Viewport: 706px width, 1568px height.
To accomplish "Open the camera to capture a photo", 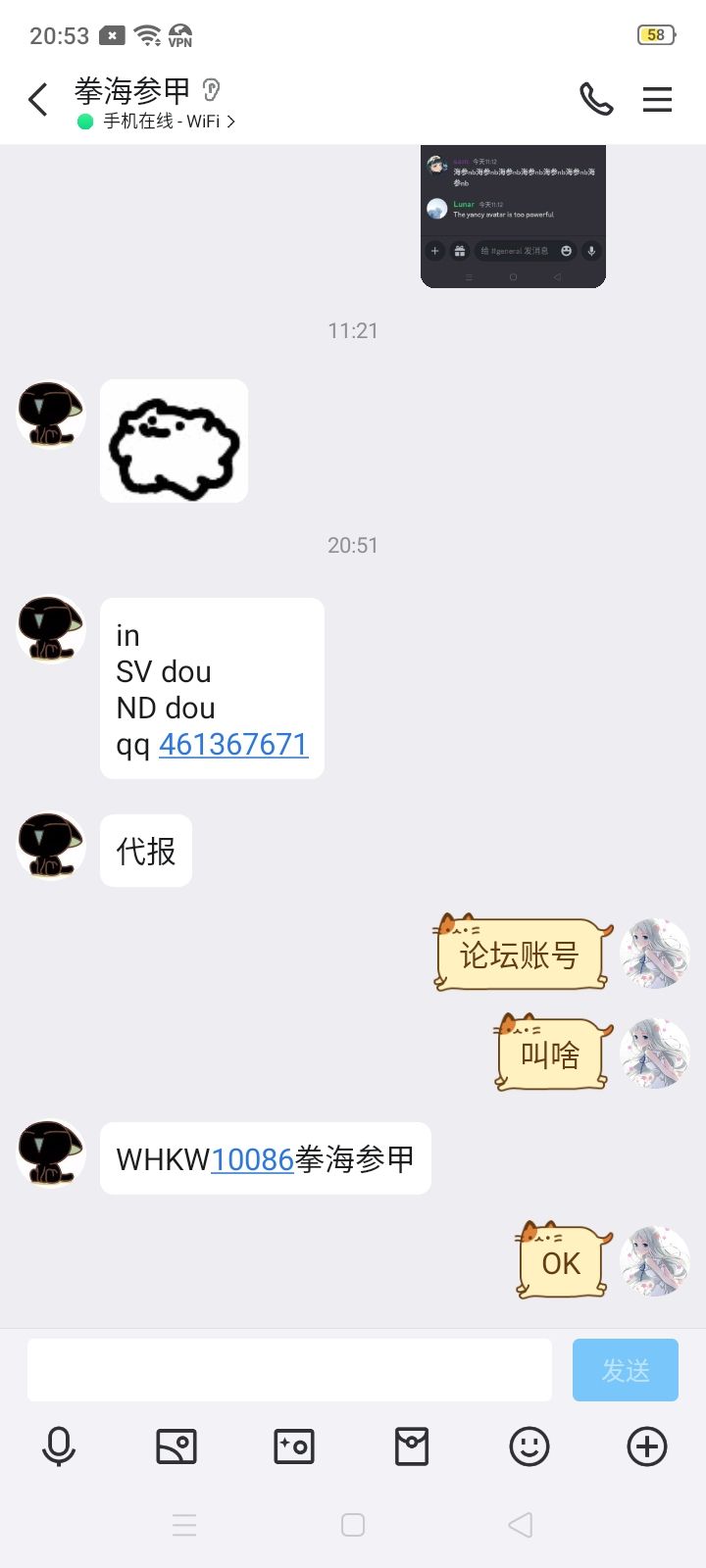I will (294, 1446).
